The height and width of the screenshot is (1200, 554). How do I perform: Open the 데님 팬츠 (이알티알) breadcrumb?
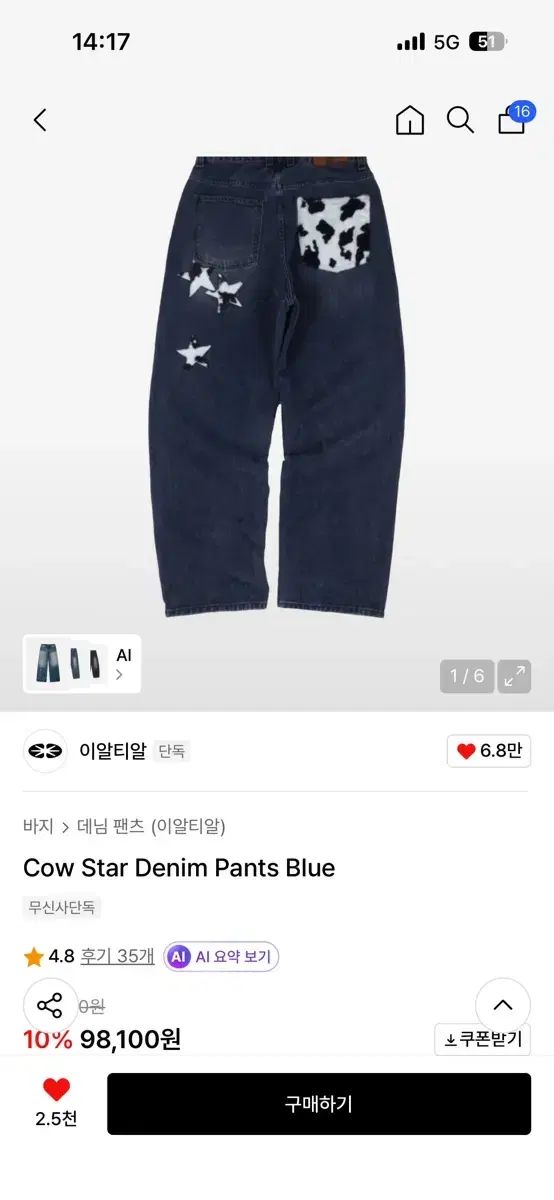(x=152, y=826)
